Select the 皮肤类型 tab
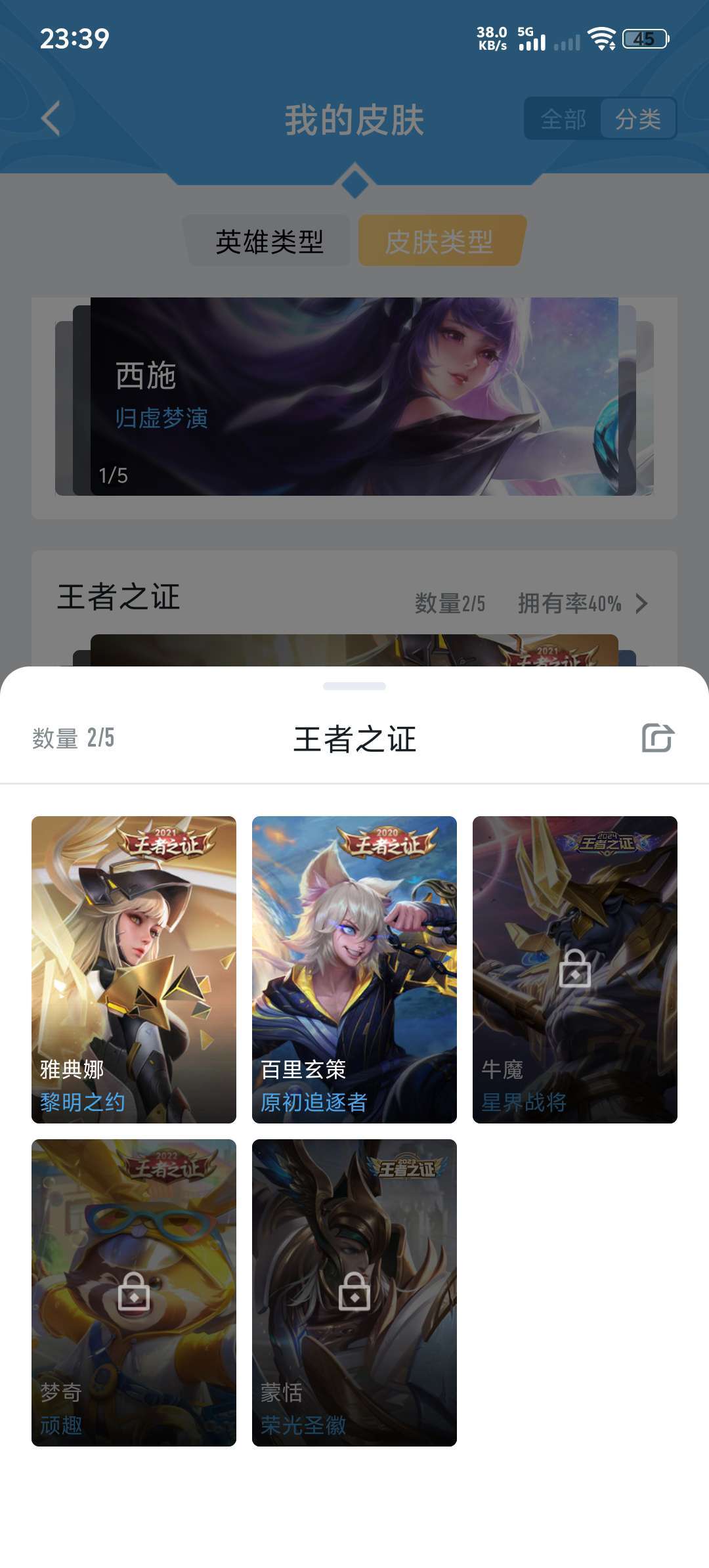 (440, 242)
